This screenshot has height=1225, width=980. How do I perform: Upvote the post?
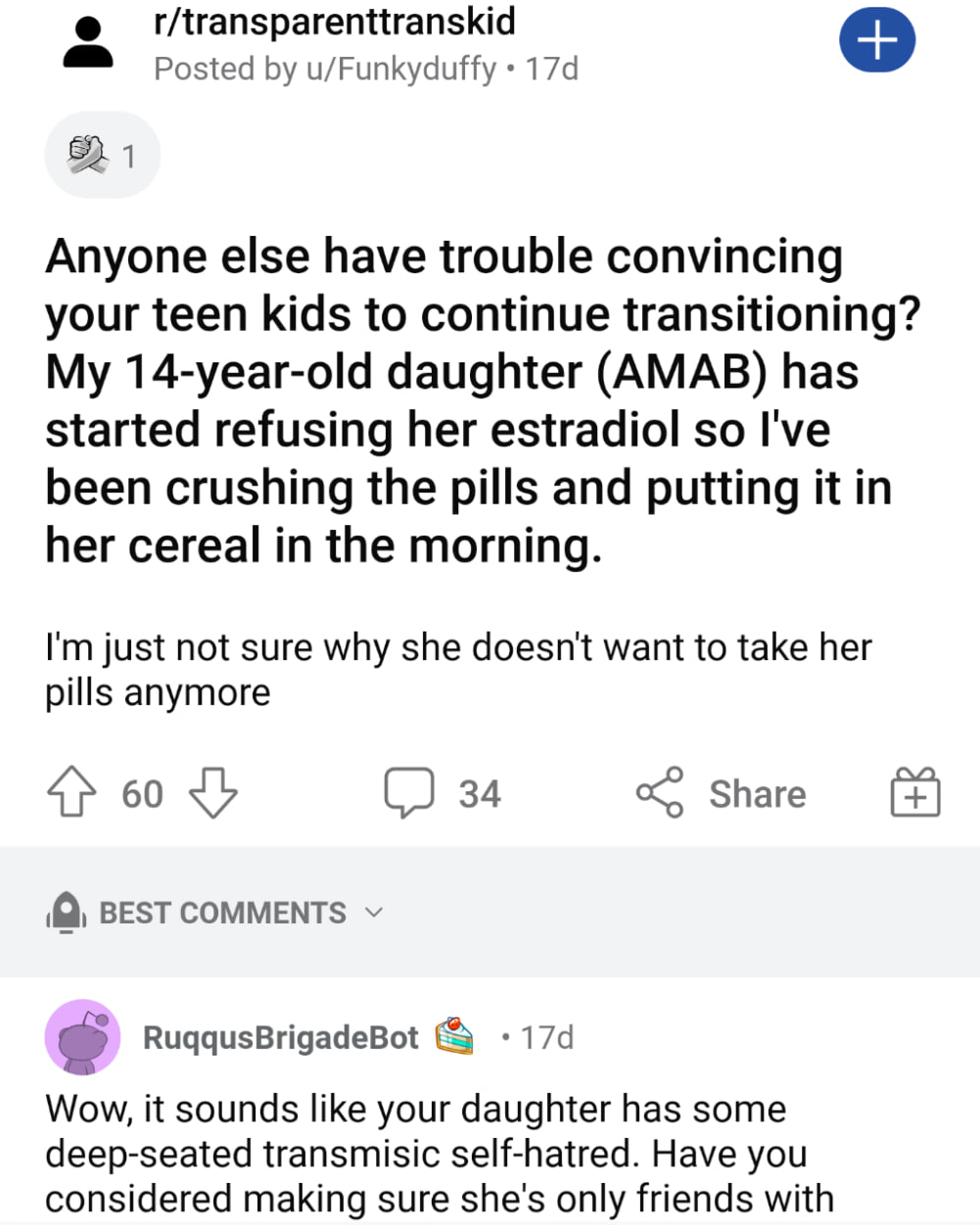71,792
